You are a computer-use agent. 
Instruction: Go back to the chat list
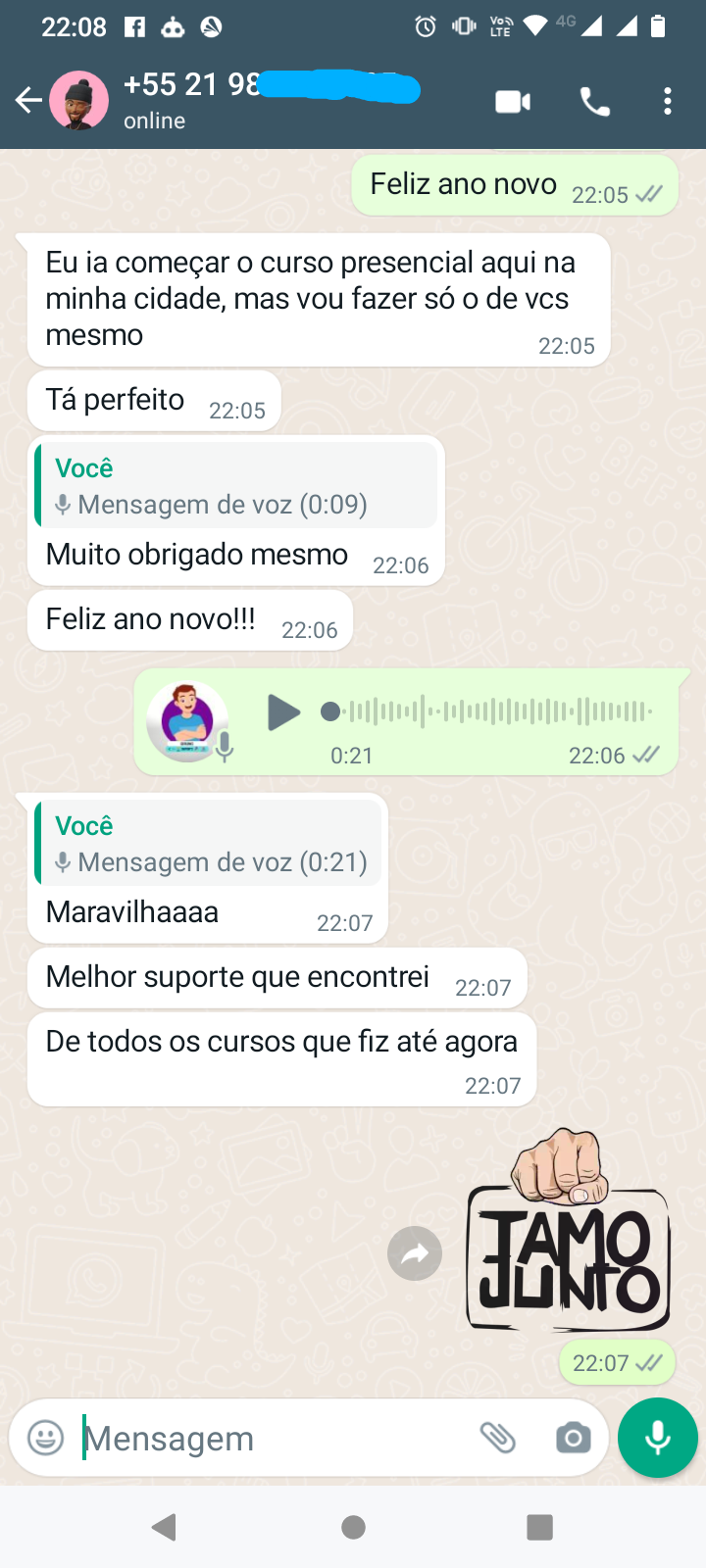tap(28, 100)
